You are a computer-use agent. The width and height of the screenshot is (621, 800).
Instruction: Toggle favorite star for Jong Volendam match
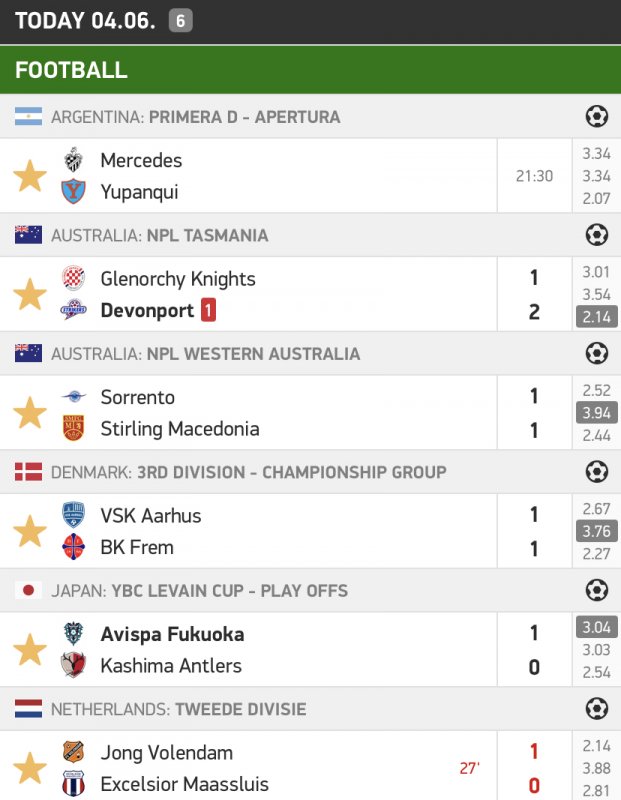30,767
